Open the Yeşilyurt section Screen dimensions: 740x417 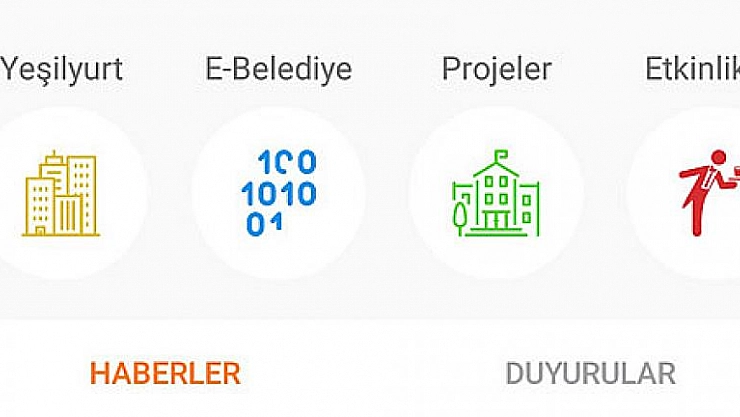click(x=61, y=193)
